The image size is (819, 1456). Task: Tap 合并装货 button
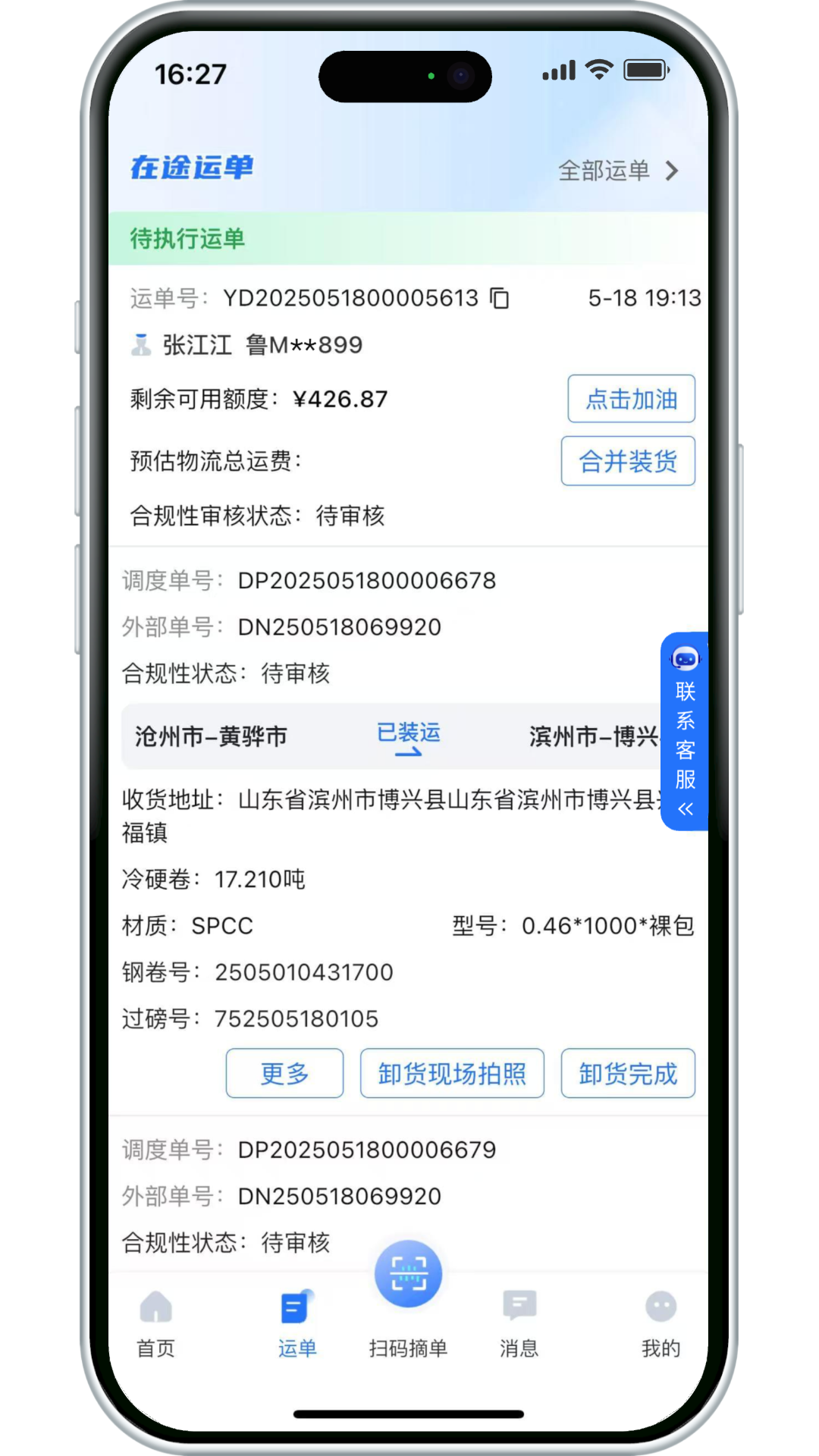(628, 461)
